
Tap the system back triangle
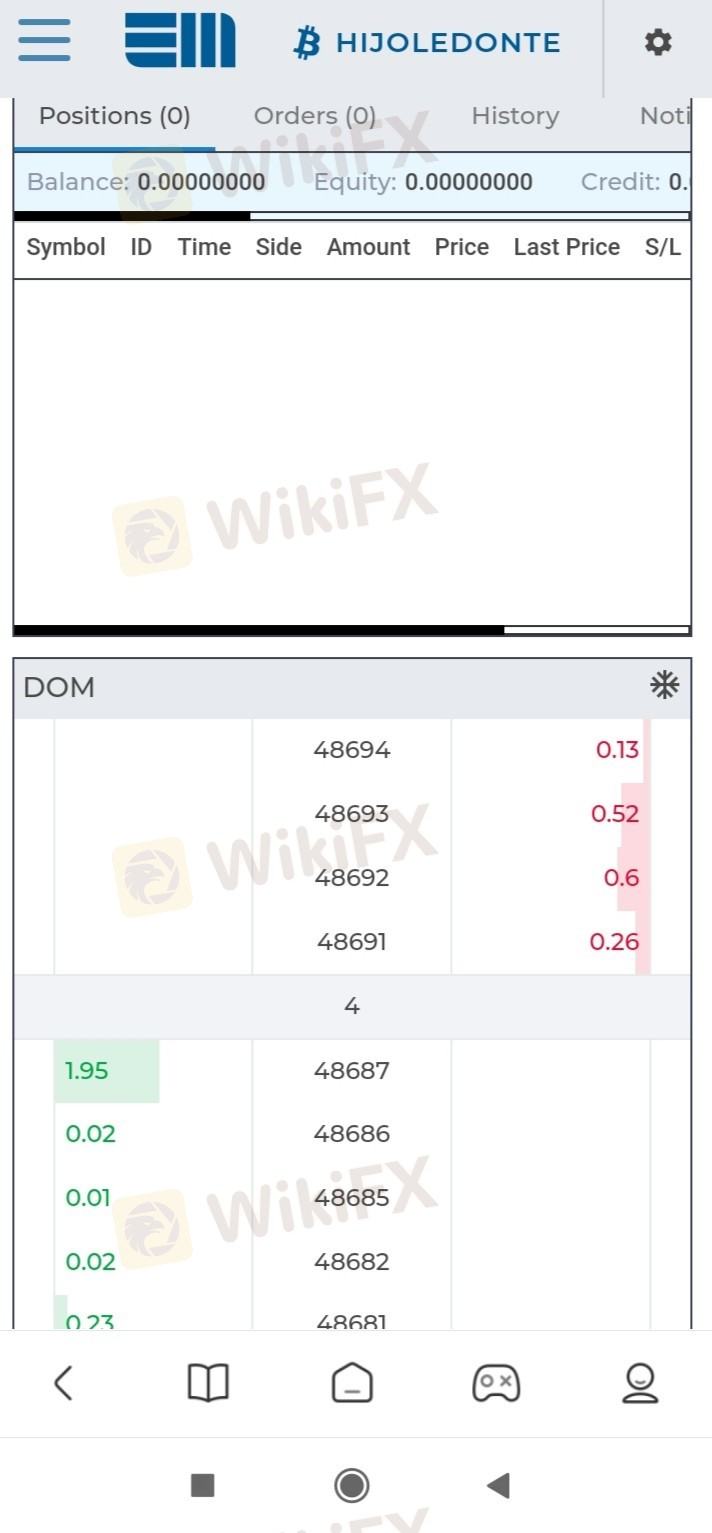[x=498, y=1485]
